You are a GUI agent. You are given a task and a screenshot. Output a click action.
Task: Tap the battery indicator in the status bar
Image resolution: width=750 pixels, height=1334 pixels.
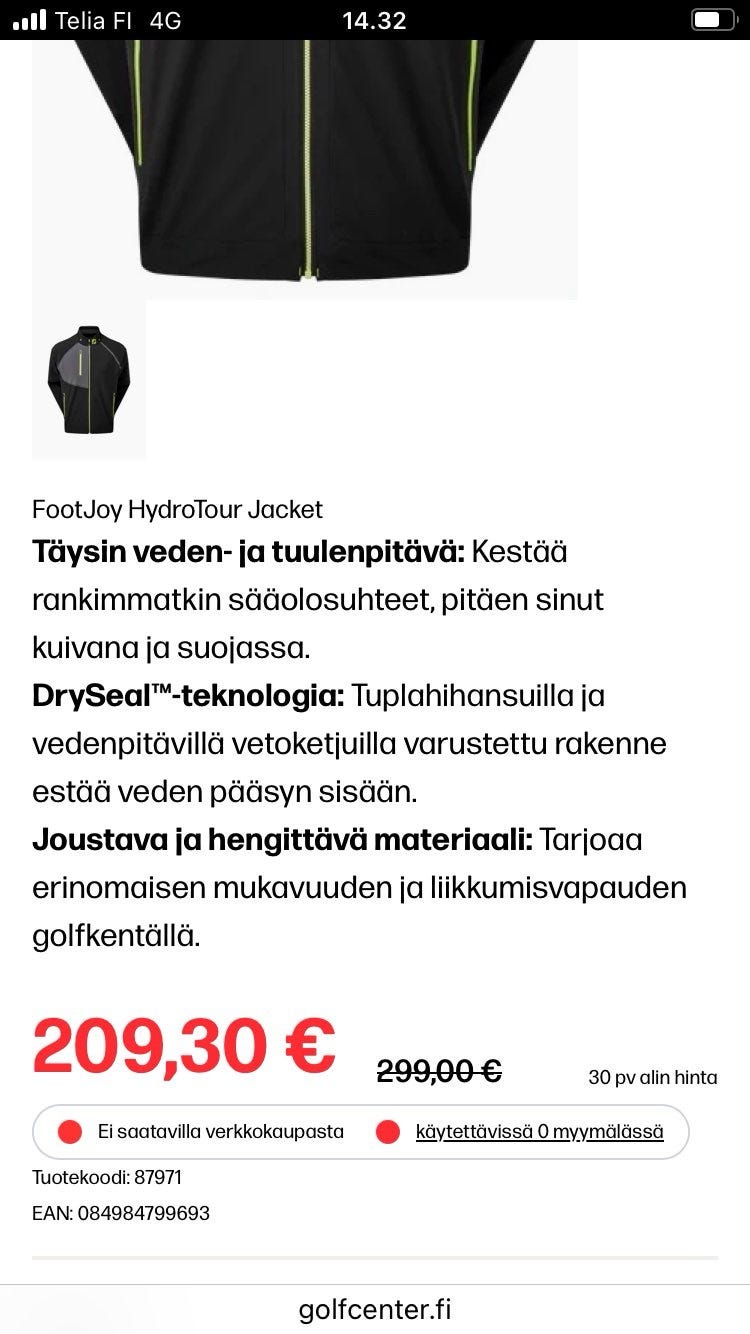pos(713,18)
